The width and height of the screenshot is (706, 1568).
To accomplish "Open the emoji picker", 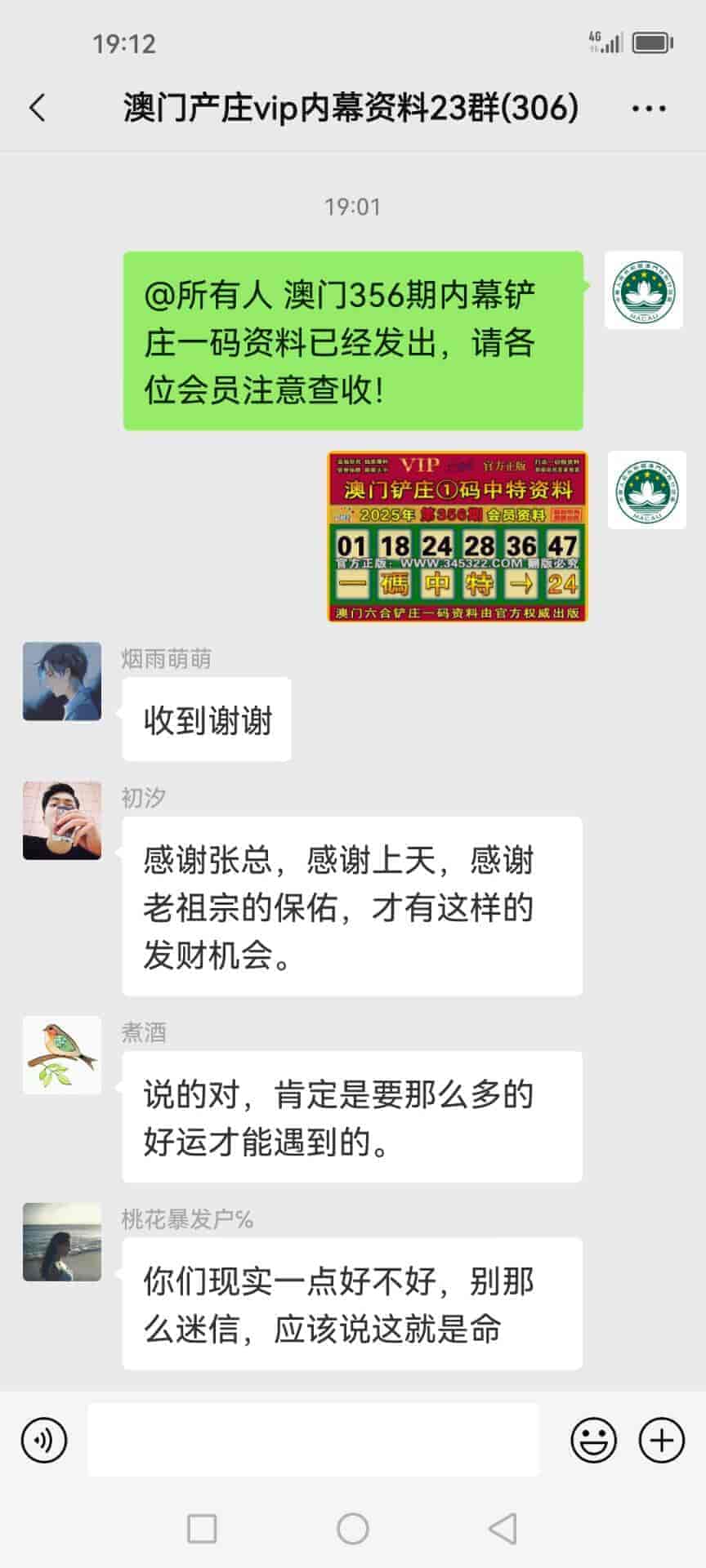I will pos(593,1441).
